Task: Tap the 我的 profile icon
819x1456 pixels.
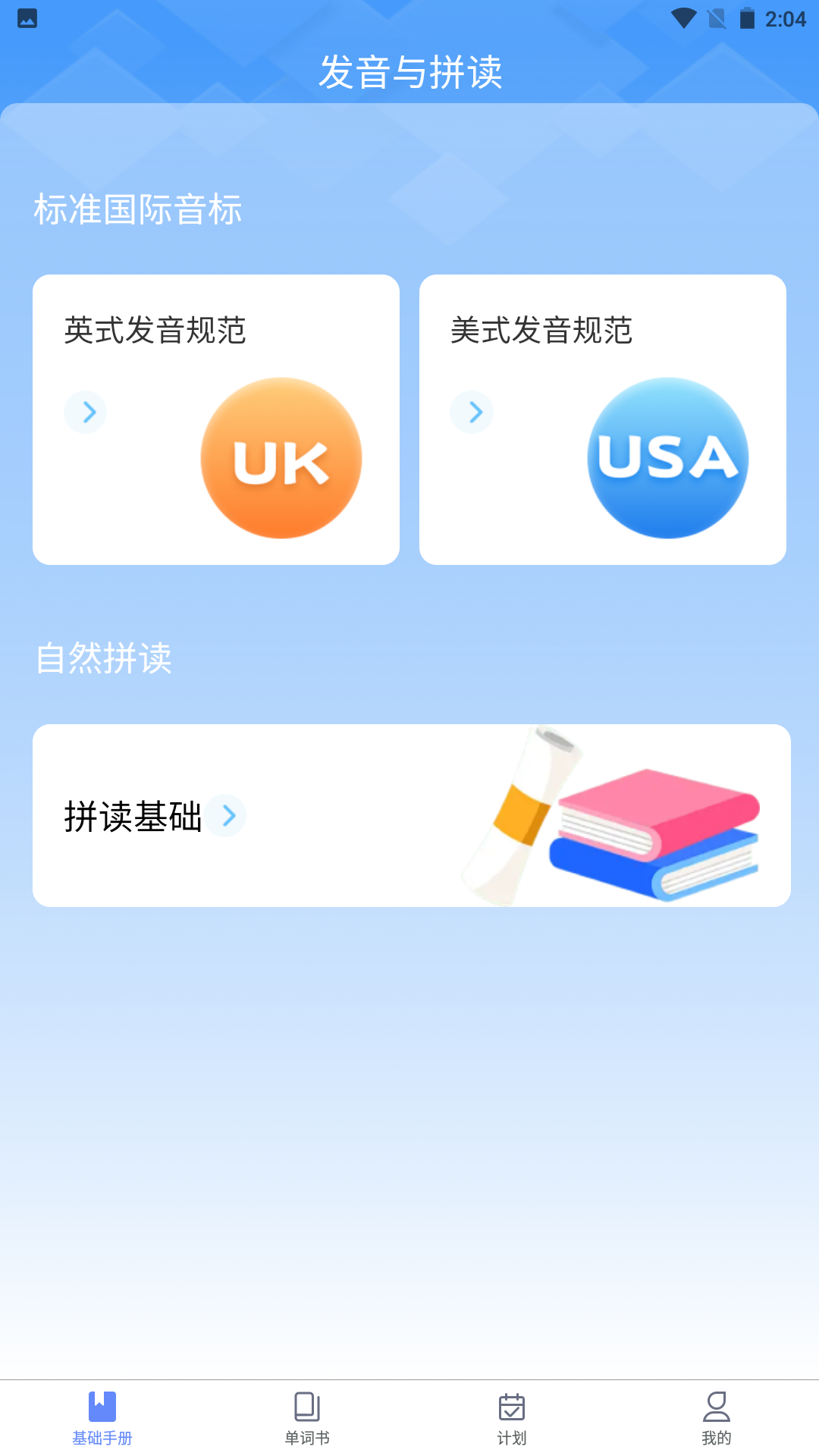Action: coord(716,1407)
